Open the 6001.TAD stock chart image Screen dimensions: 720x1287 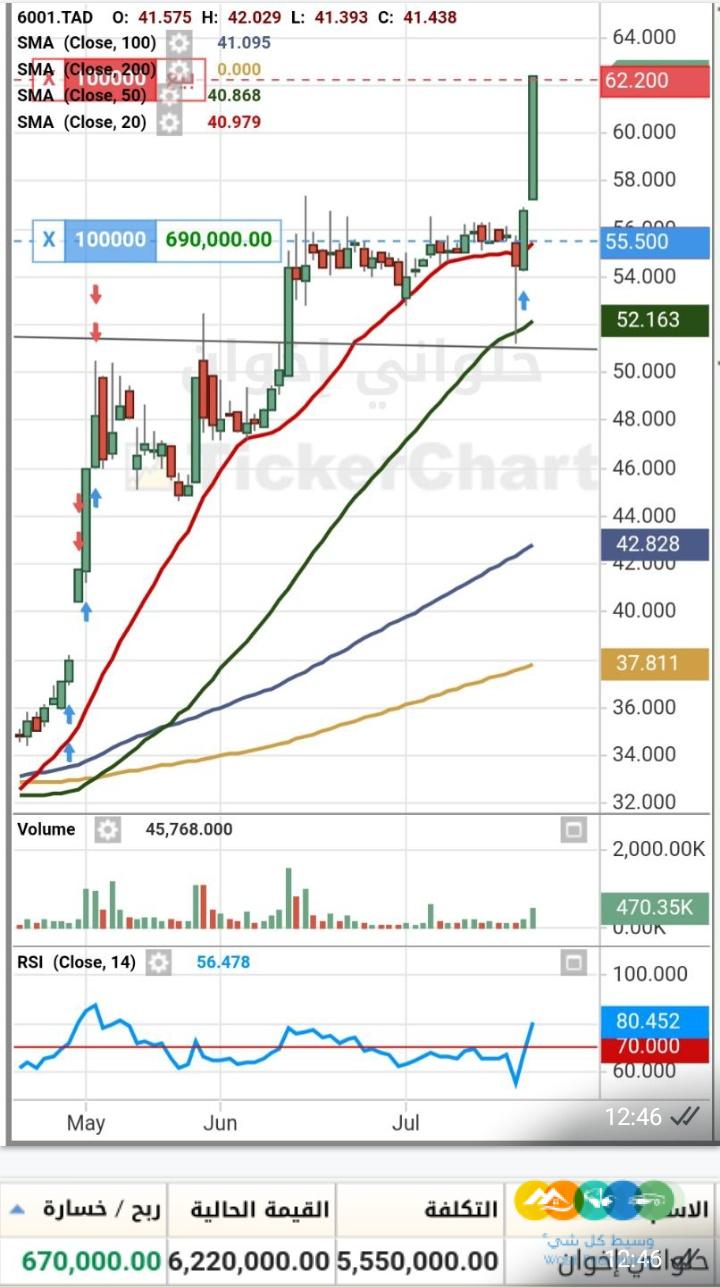click(x=360, y=570)
